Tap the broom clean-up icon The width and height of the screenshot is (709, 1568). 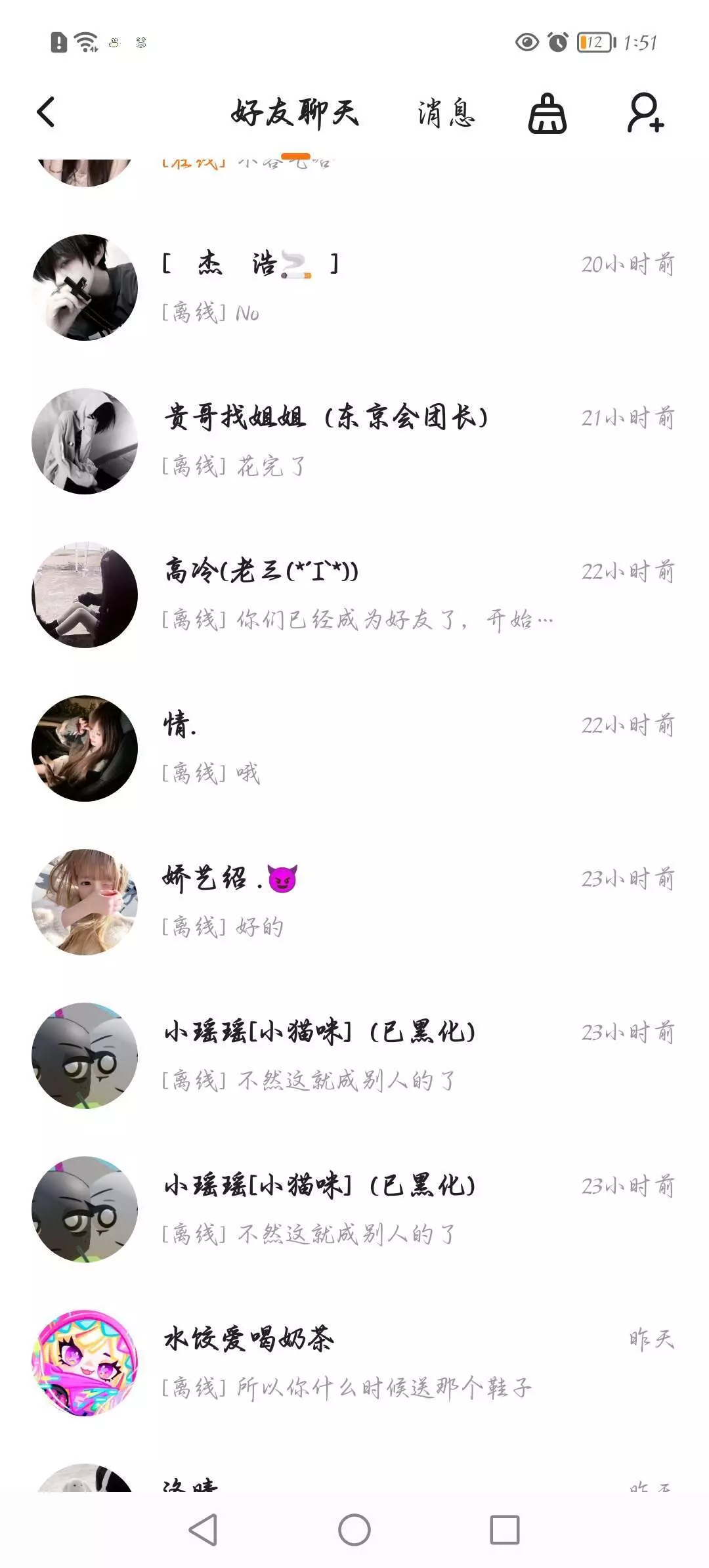[x=548, y=114]
